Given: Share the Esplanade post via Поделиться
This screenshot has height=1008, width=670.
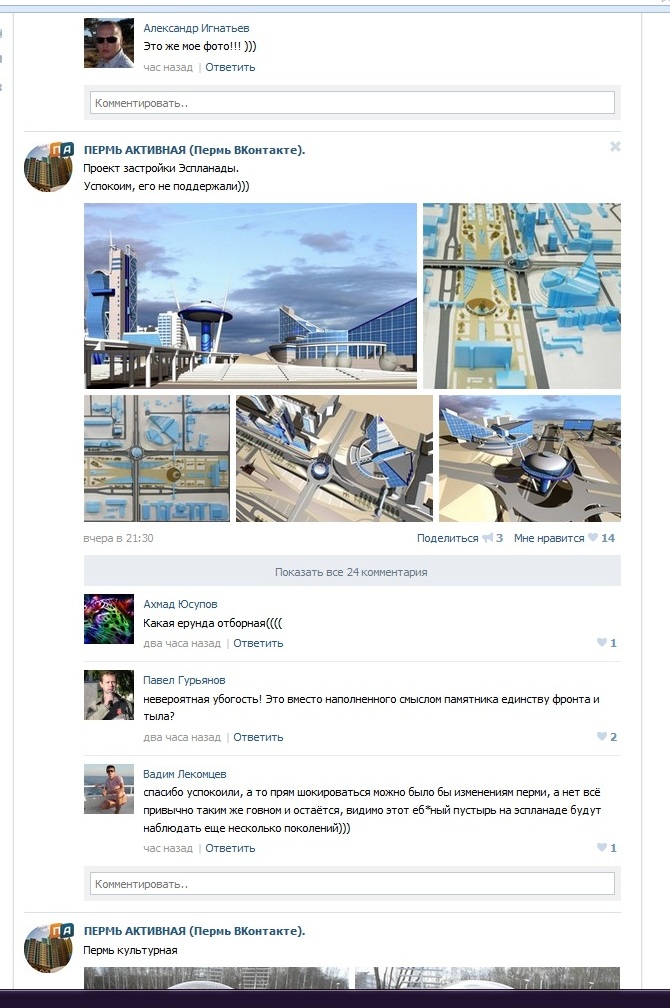Looking at the screenshot, I should 448,538.
